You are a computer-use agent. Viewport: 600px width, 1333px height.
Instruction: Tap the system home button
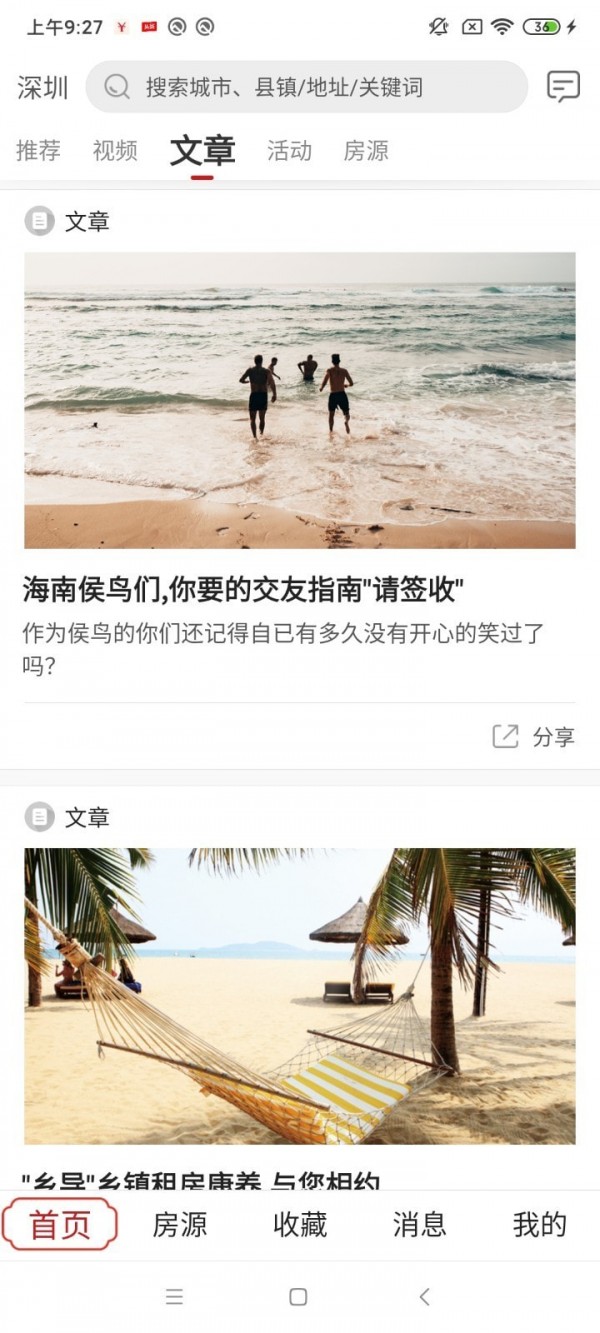coord(298,1297)
